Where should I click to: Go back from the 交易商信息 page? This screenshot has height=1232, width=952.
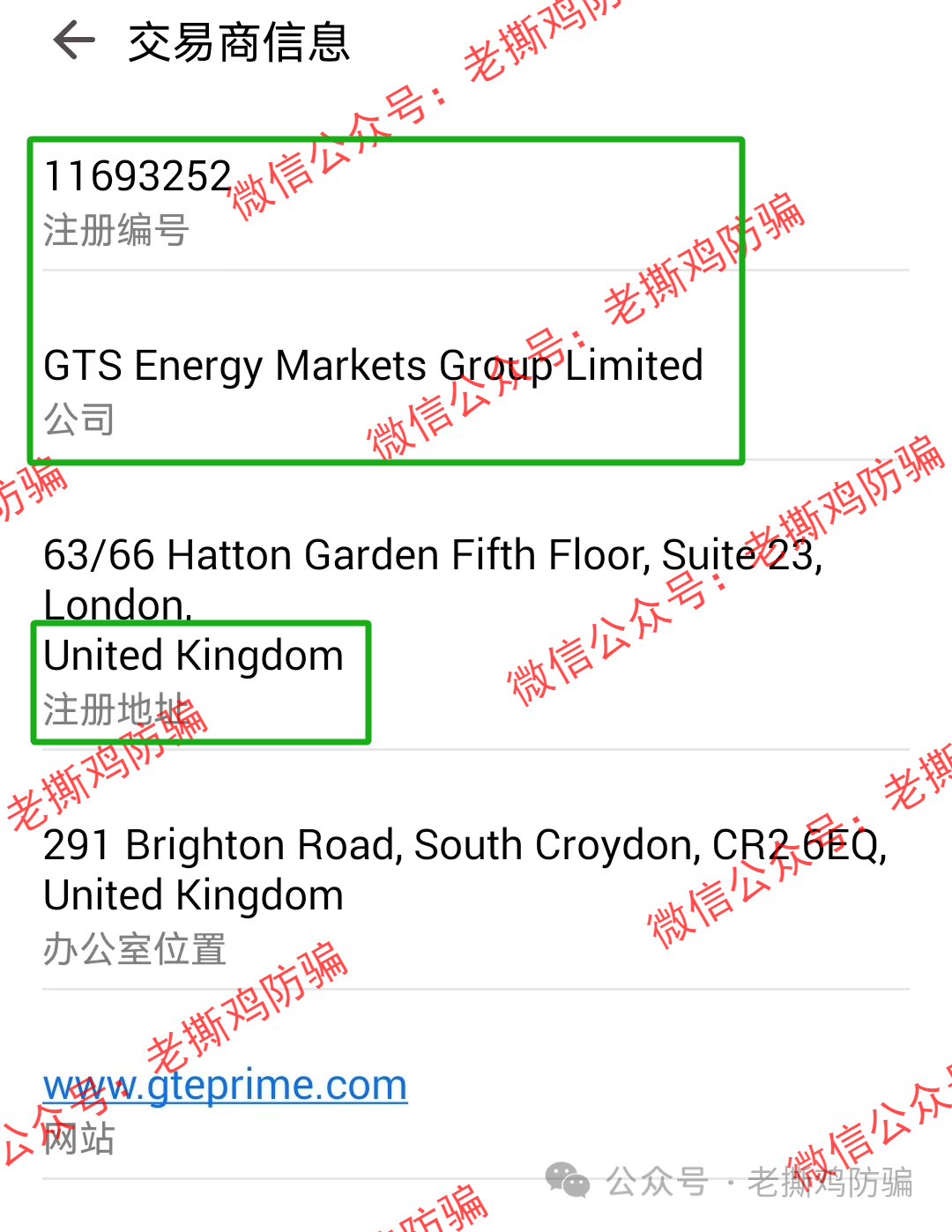[x=74, y=41]
